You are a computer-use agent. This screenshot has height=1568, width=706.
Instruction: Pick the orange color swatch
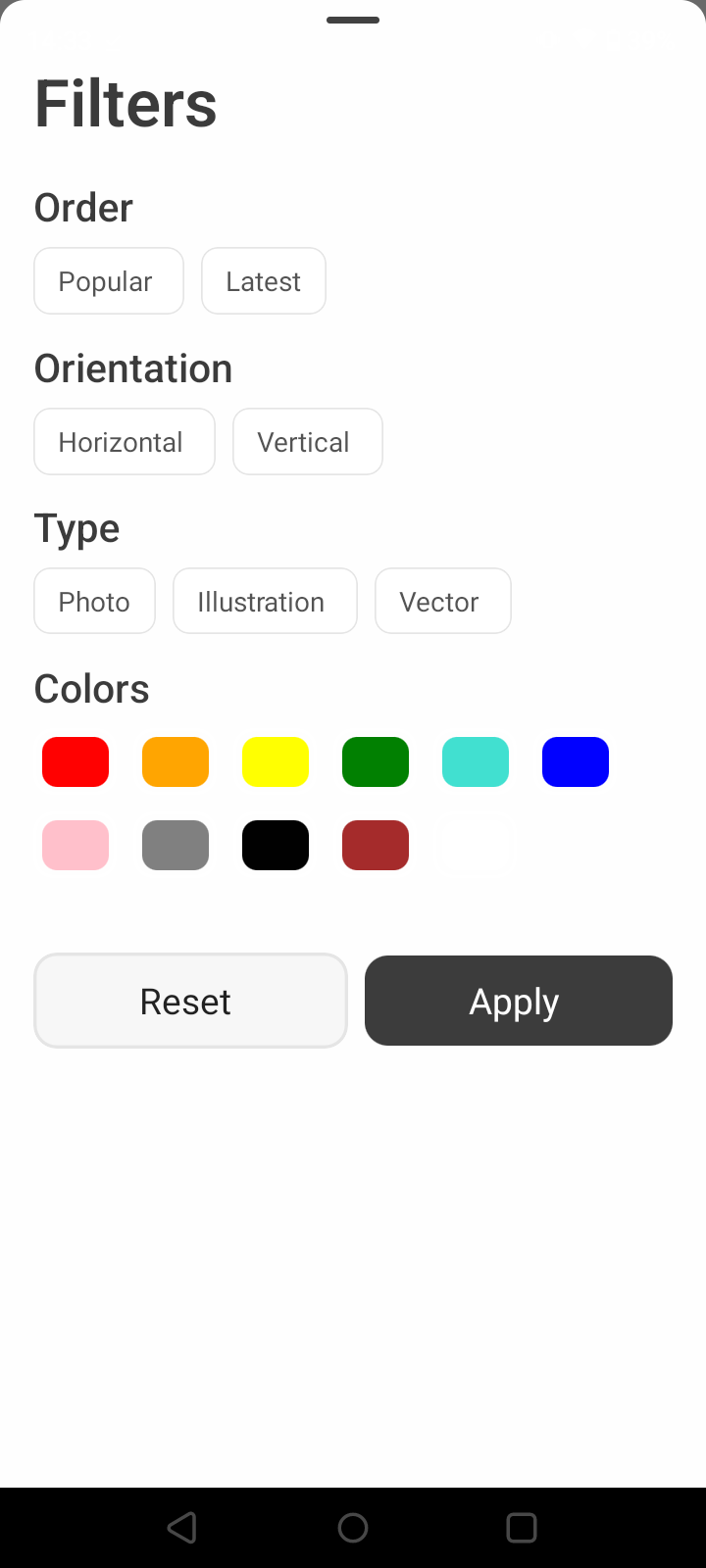[x=176, y=761]
